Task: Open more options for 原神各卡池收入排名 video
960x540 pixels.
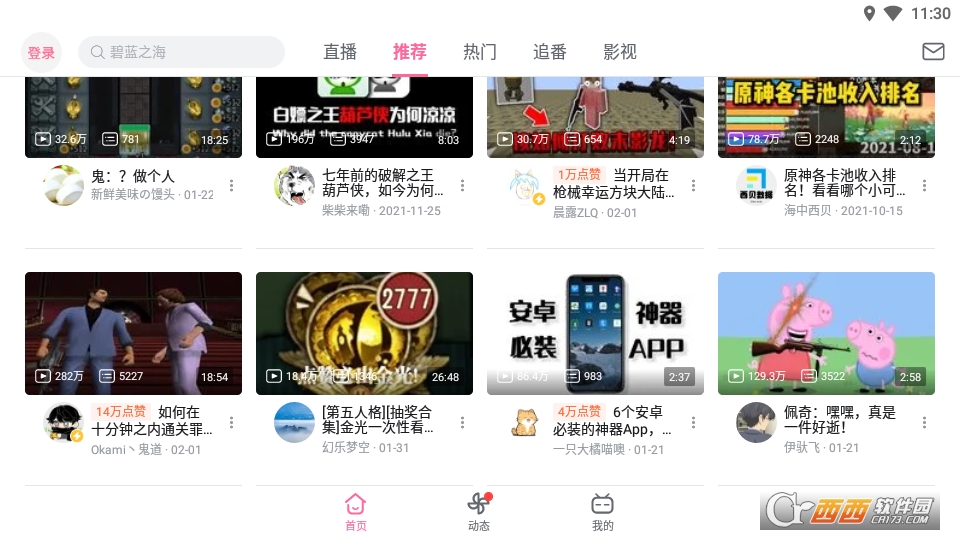Action: [x=925, y=186]
